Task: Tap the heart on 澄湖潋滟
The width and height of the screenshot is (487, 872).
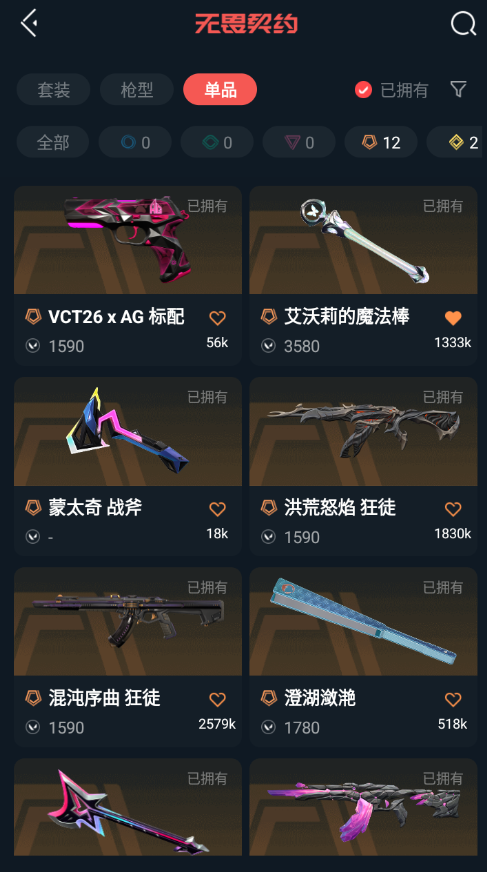Action: coord(453,700)
